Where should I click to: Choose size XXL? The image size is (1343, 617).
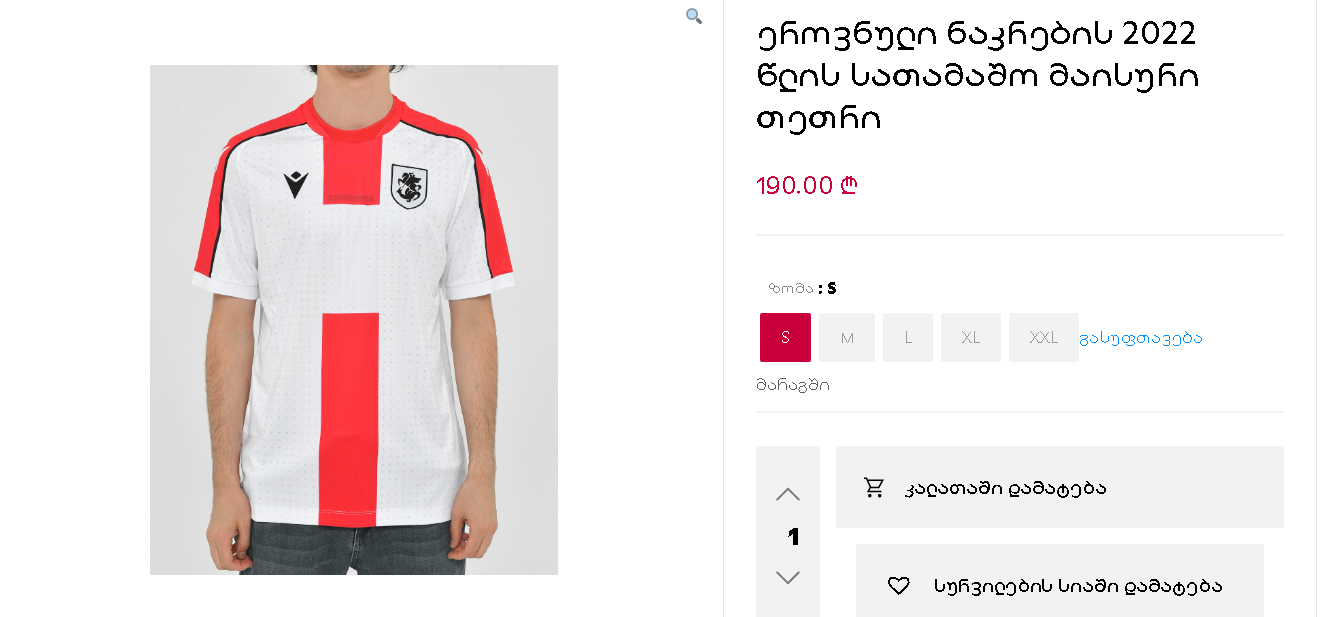pyautogui.click(x=1043, y=337)
